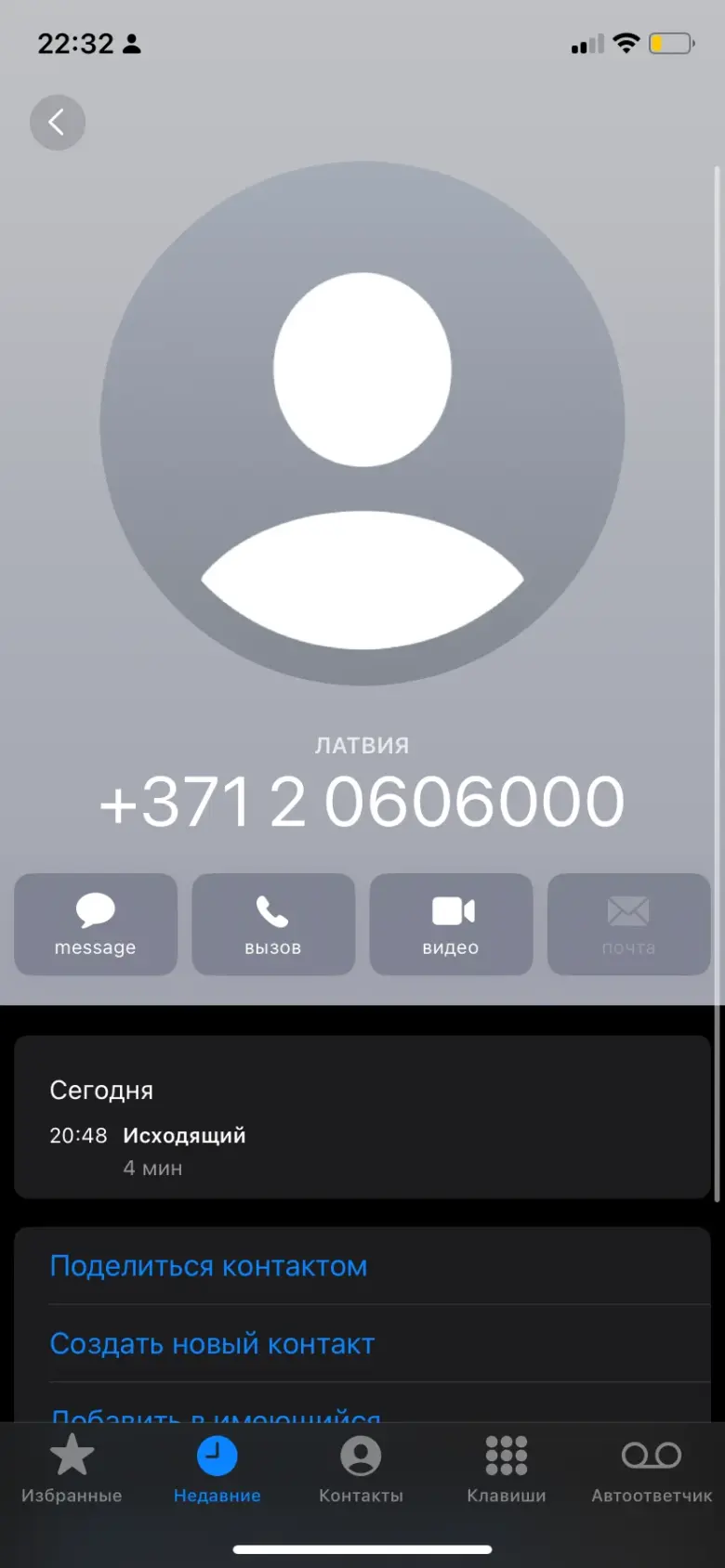Open the Клавиши keypad tab
Screen dimensions: 725x1568
(x=507, y=1470)
